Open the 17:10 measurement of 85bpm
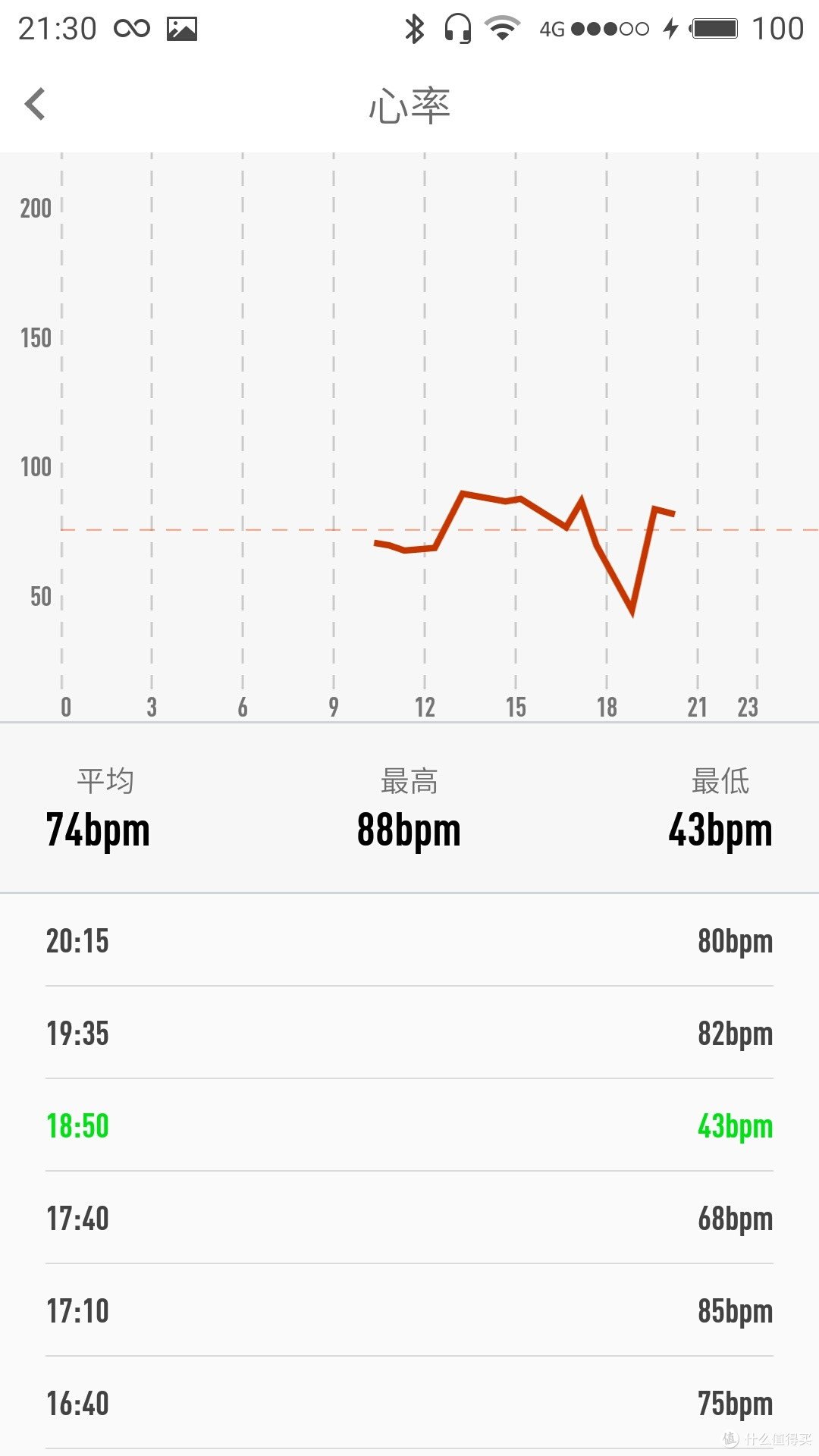Viewport: 819px width, 1456px height. tap(409, 1310)
